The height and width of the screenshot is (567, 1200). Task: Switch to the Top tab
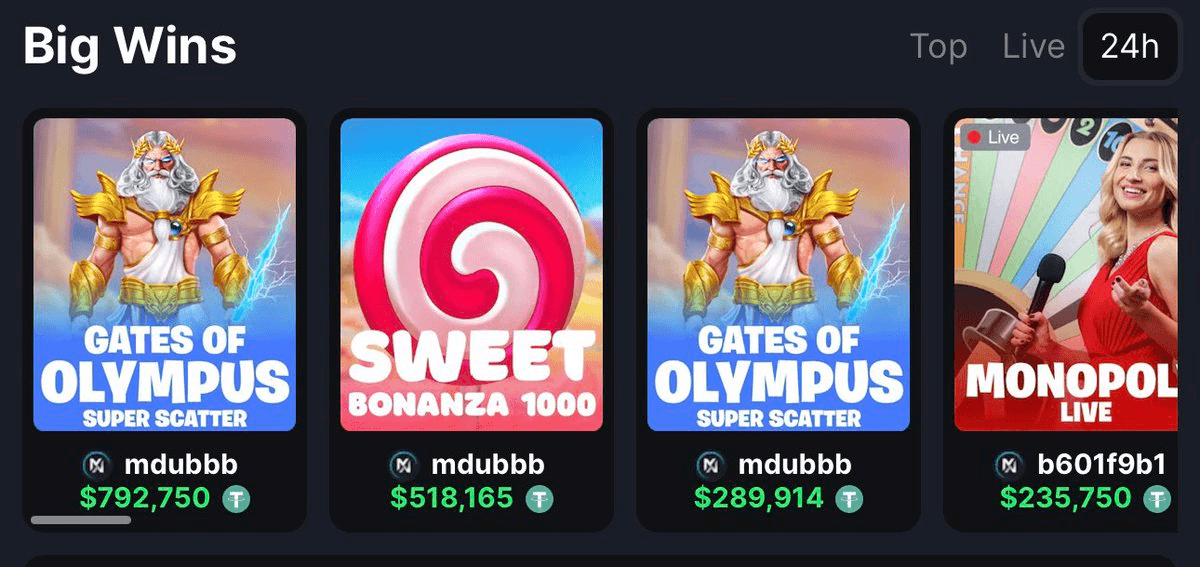click(938, 47)
